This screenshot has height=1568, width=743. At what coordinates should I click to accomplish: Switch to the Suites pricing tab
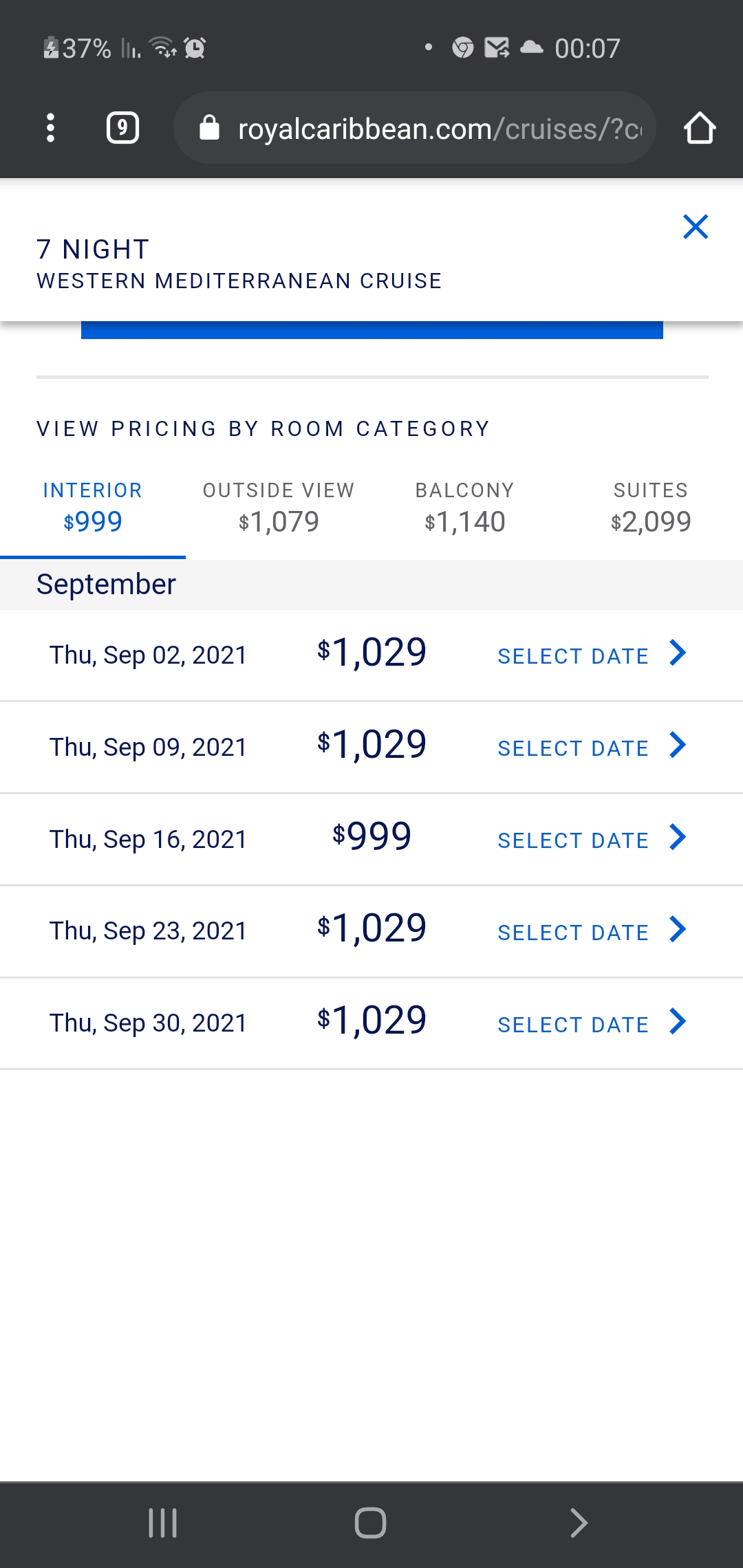[651, 508]
